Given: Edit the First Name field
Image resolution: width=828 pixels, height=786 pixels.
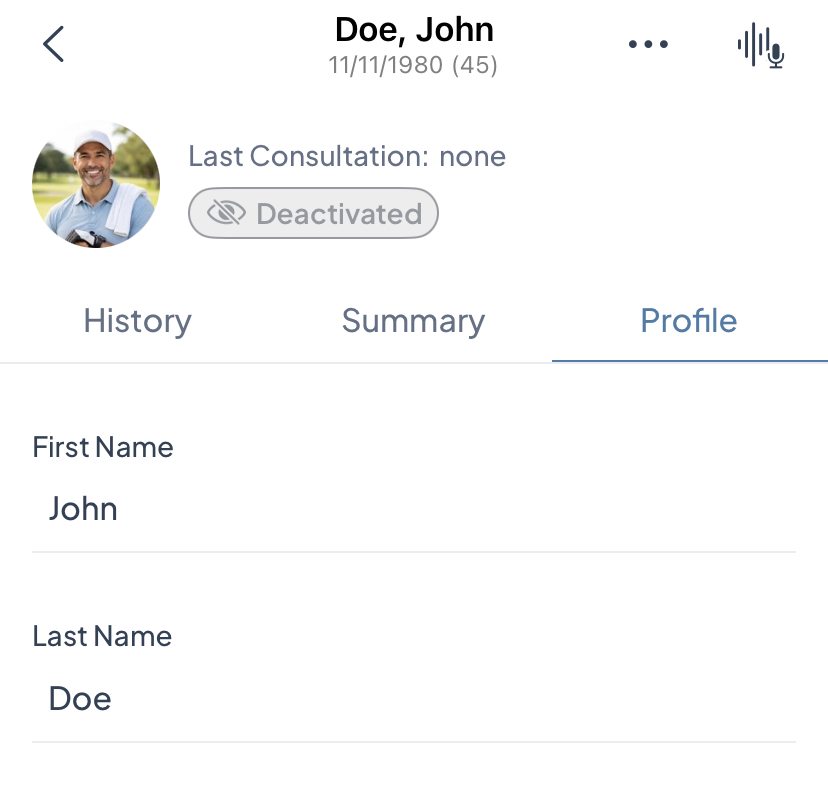Looking at the screenshot, I should 413,509.
